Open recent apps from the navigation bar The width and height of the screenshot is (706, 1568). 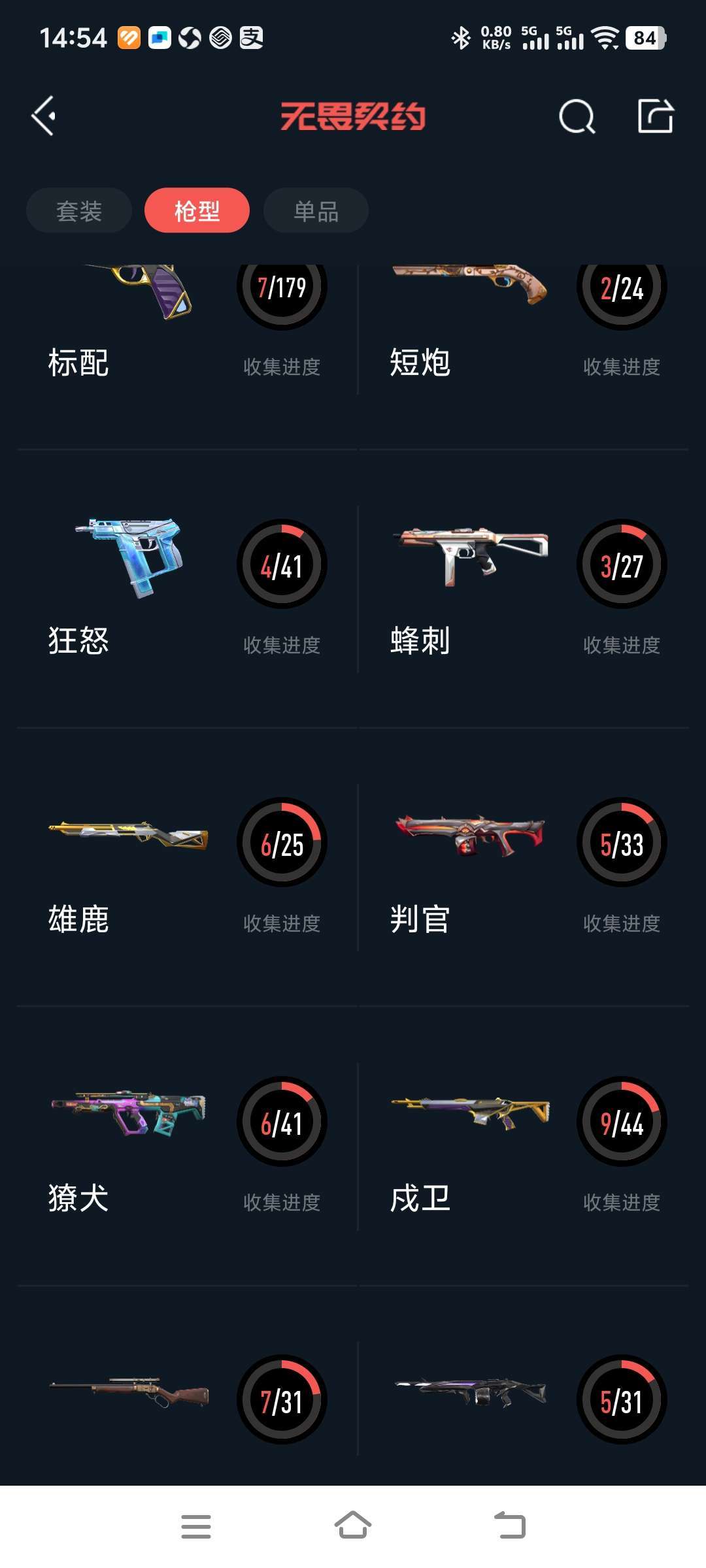pyautogui.click(x=195, y=1526)
